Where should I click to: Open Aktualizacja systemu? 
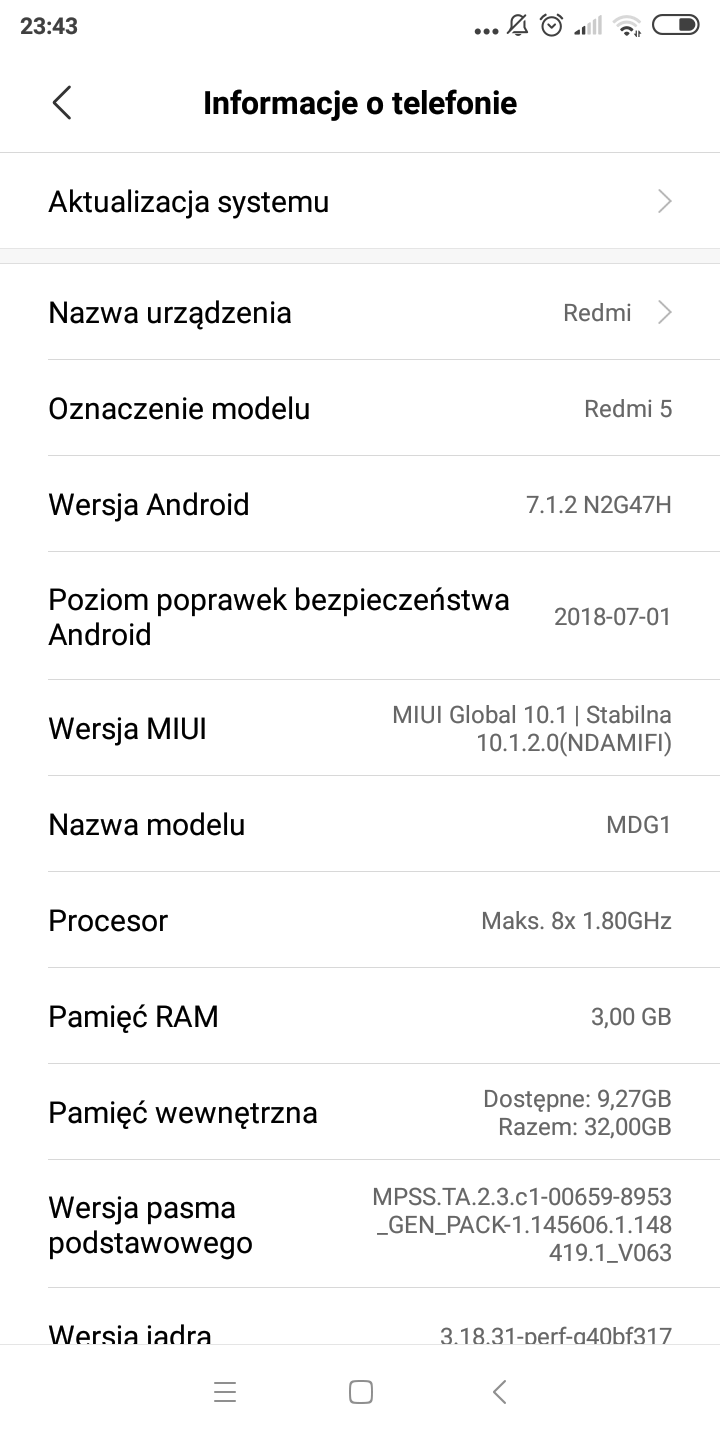[x=360, y=202]
